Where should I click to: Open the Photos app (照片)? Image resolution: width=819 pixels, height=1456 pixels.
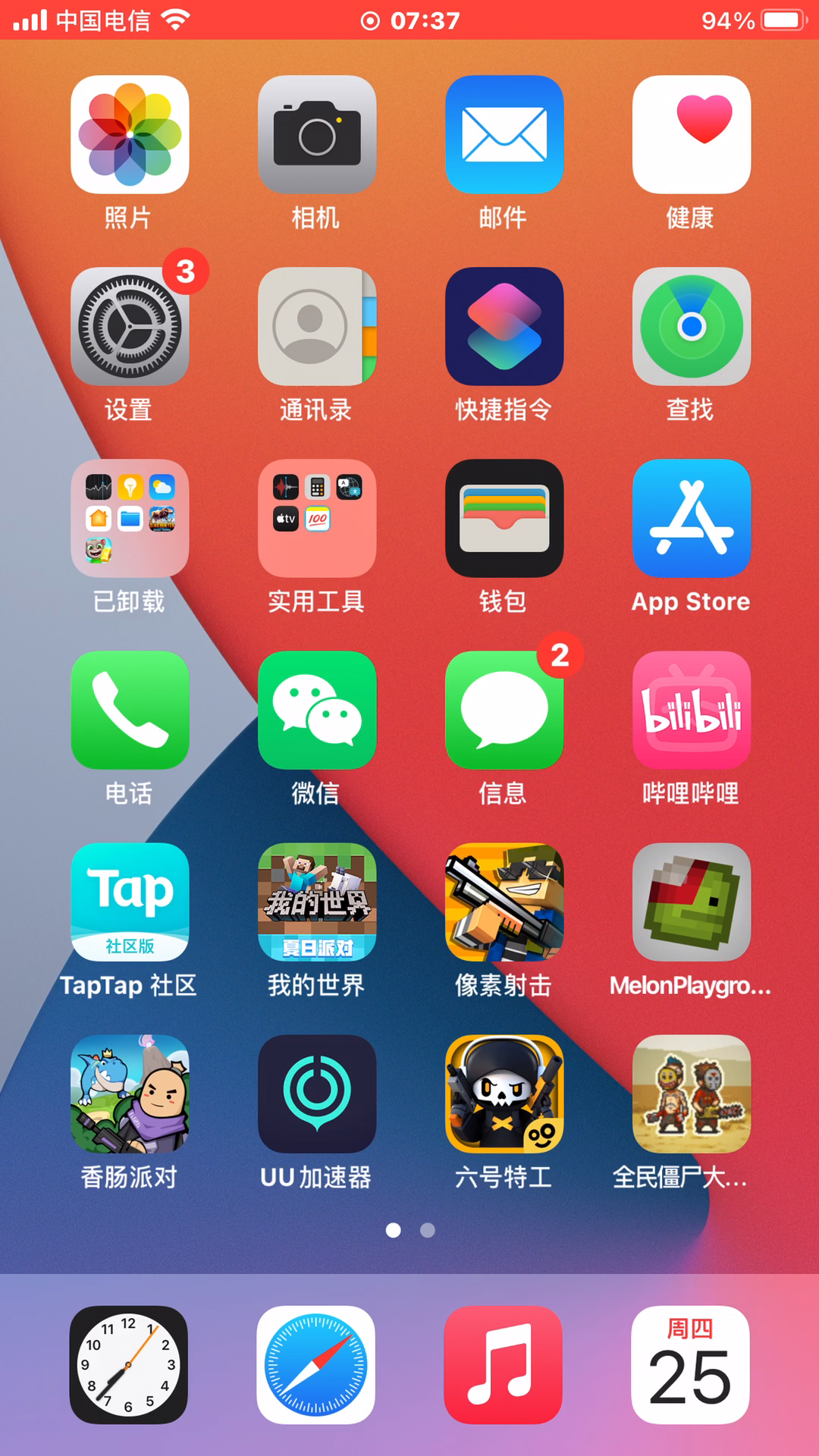[x=130, y=134]
